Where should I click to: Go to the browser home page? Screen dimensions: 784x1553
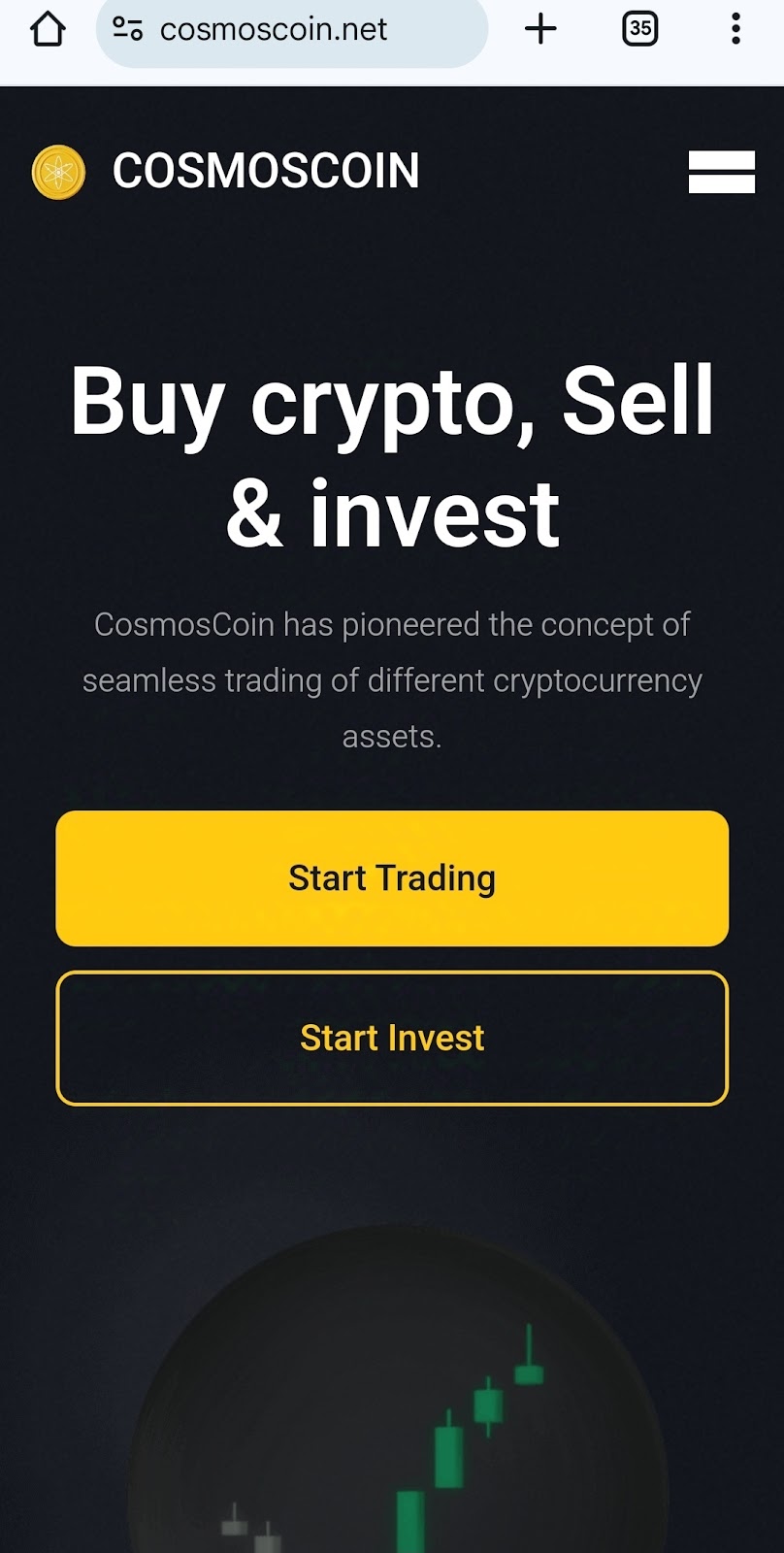48,29
